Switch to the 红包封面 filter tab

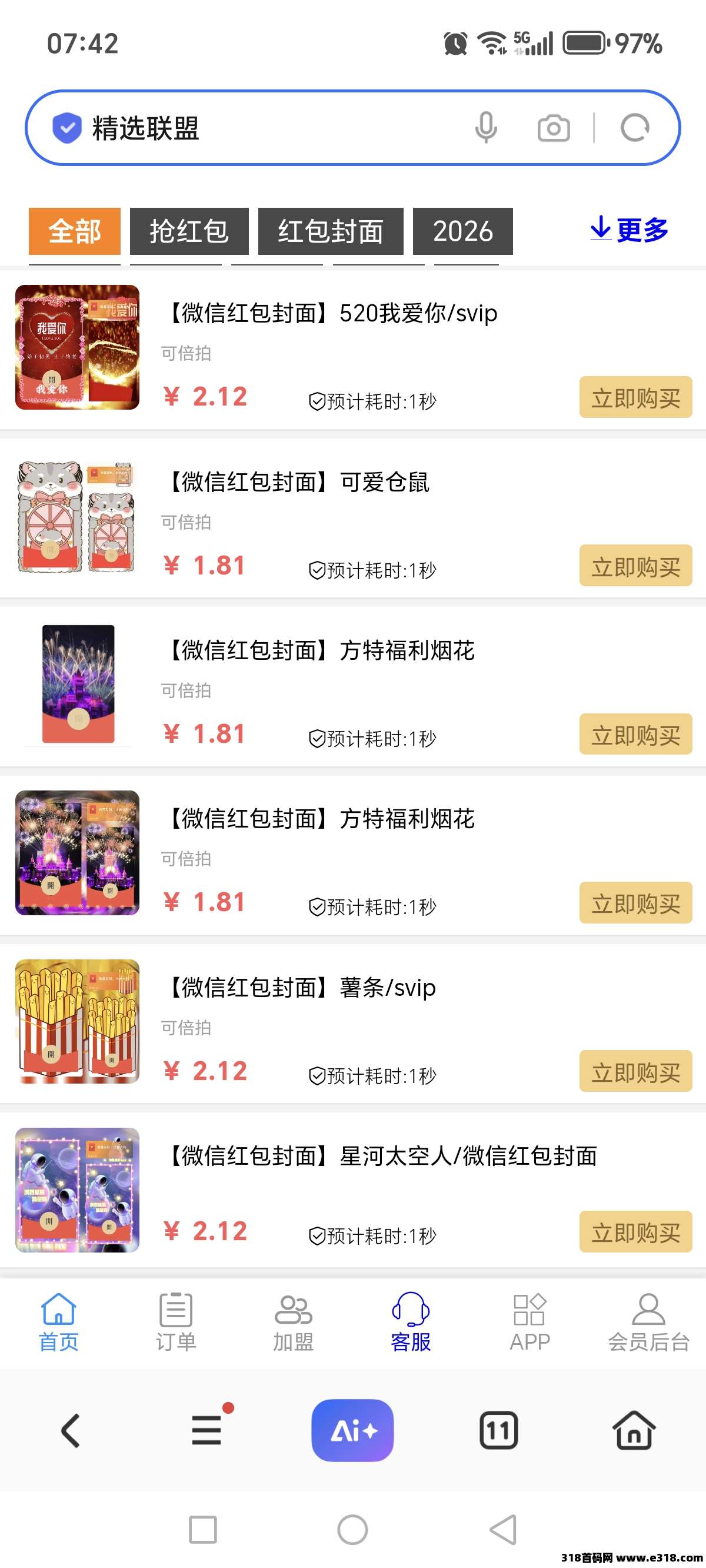tap(331, 231)
